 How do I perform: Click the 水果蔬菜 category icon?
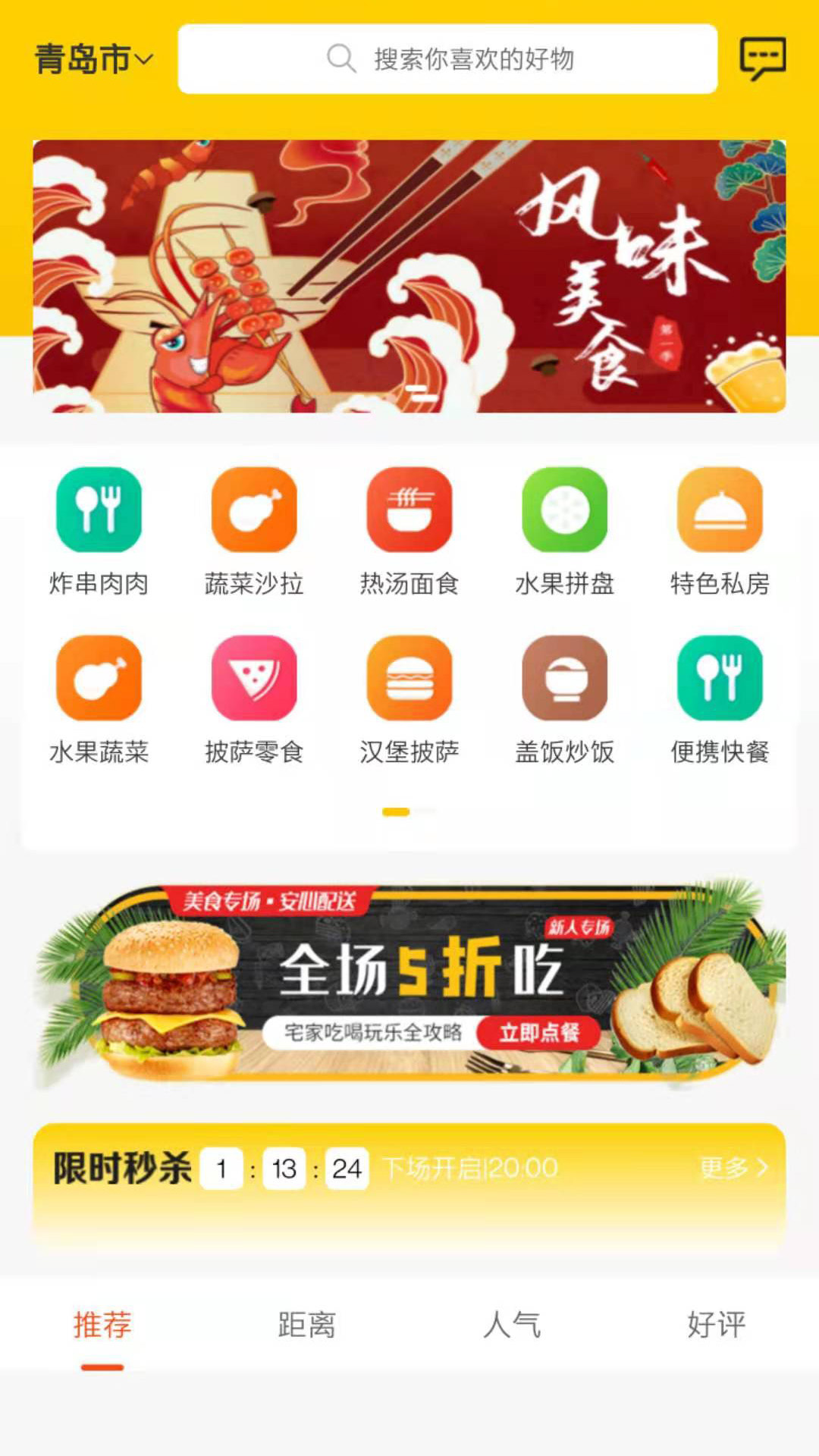(x=99, y=679)
